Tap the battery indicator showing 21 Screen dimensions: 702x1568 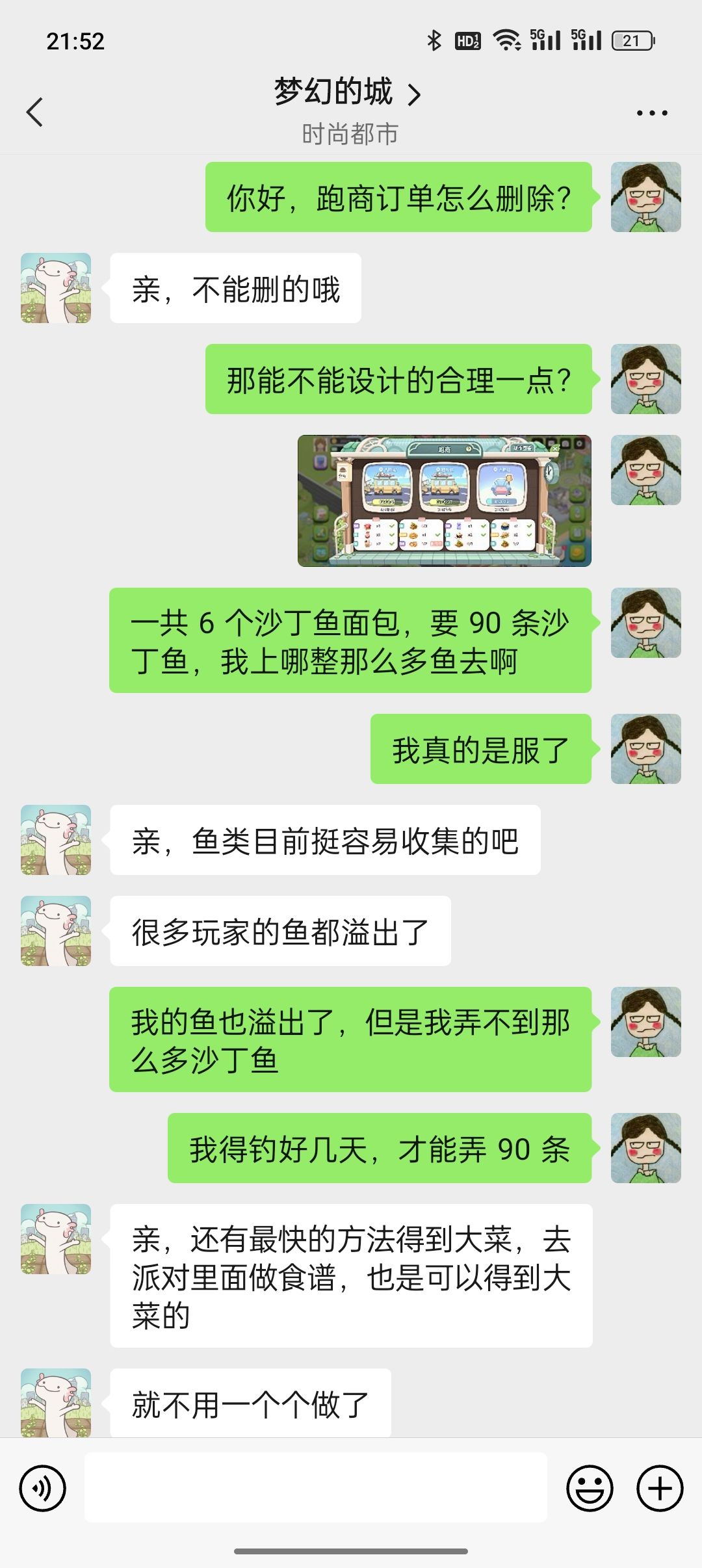click(x=629, y=40)
